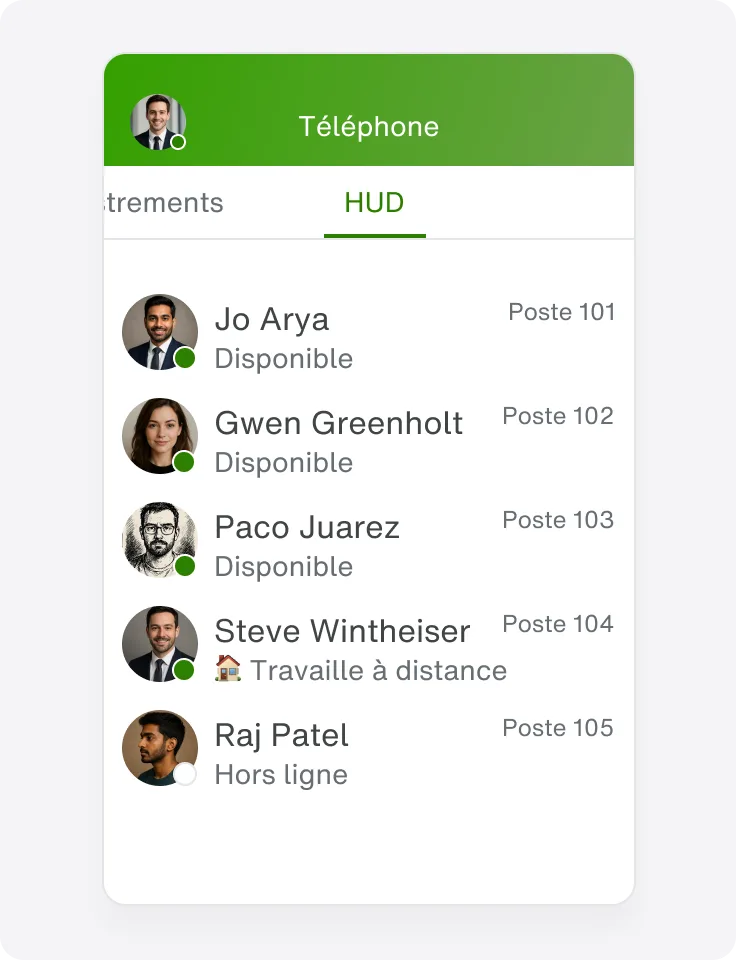
Task: Click the green tab indicator under HUD
Action: pos(374,234)
